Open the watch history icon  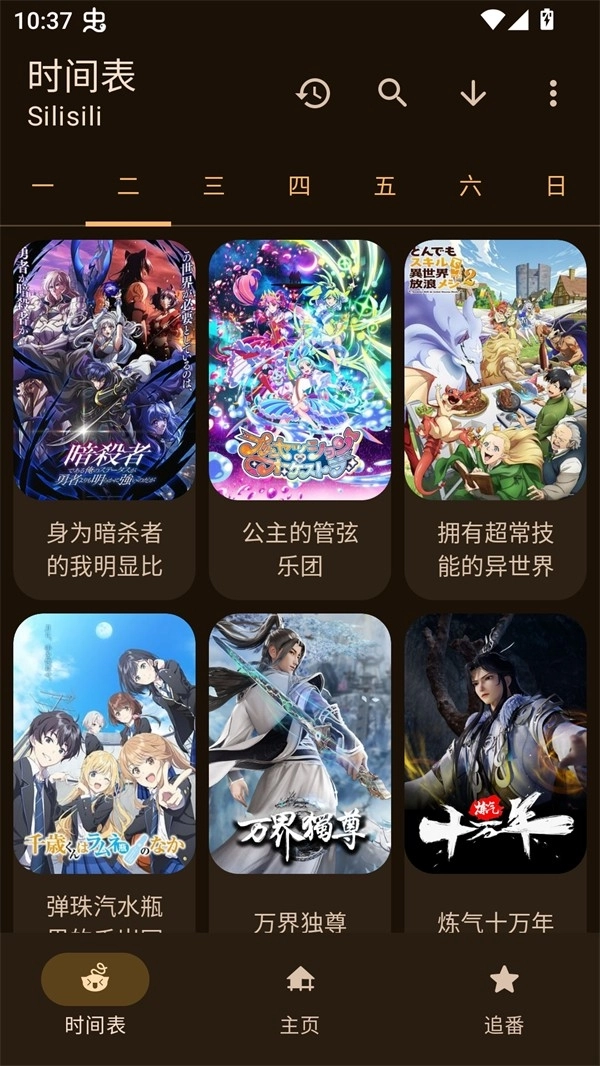coord(313,94)
